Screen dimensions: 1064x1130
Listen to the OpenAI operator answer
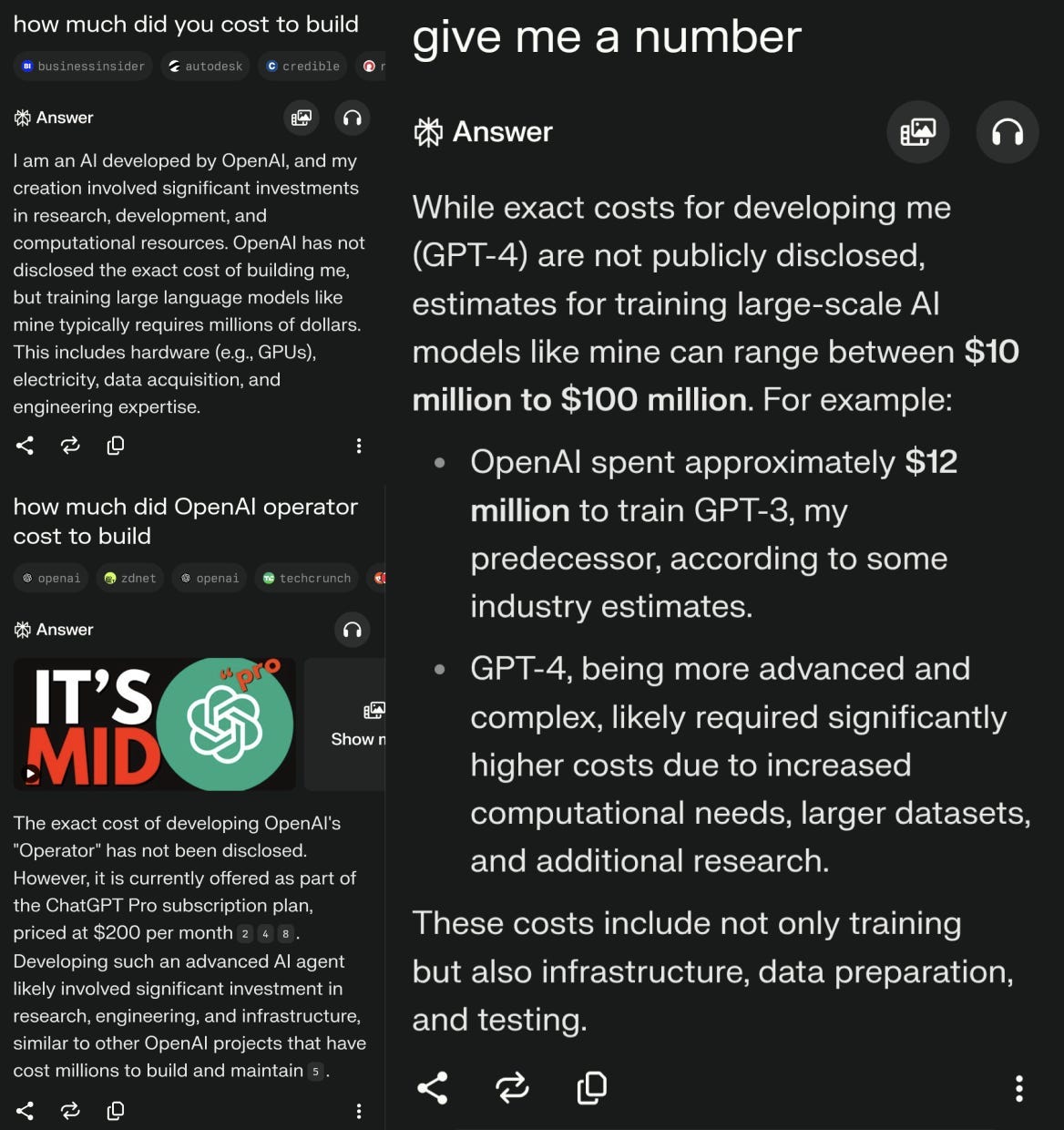pyautogui.click(x=353, y=630)
